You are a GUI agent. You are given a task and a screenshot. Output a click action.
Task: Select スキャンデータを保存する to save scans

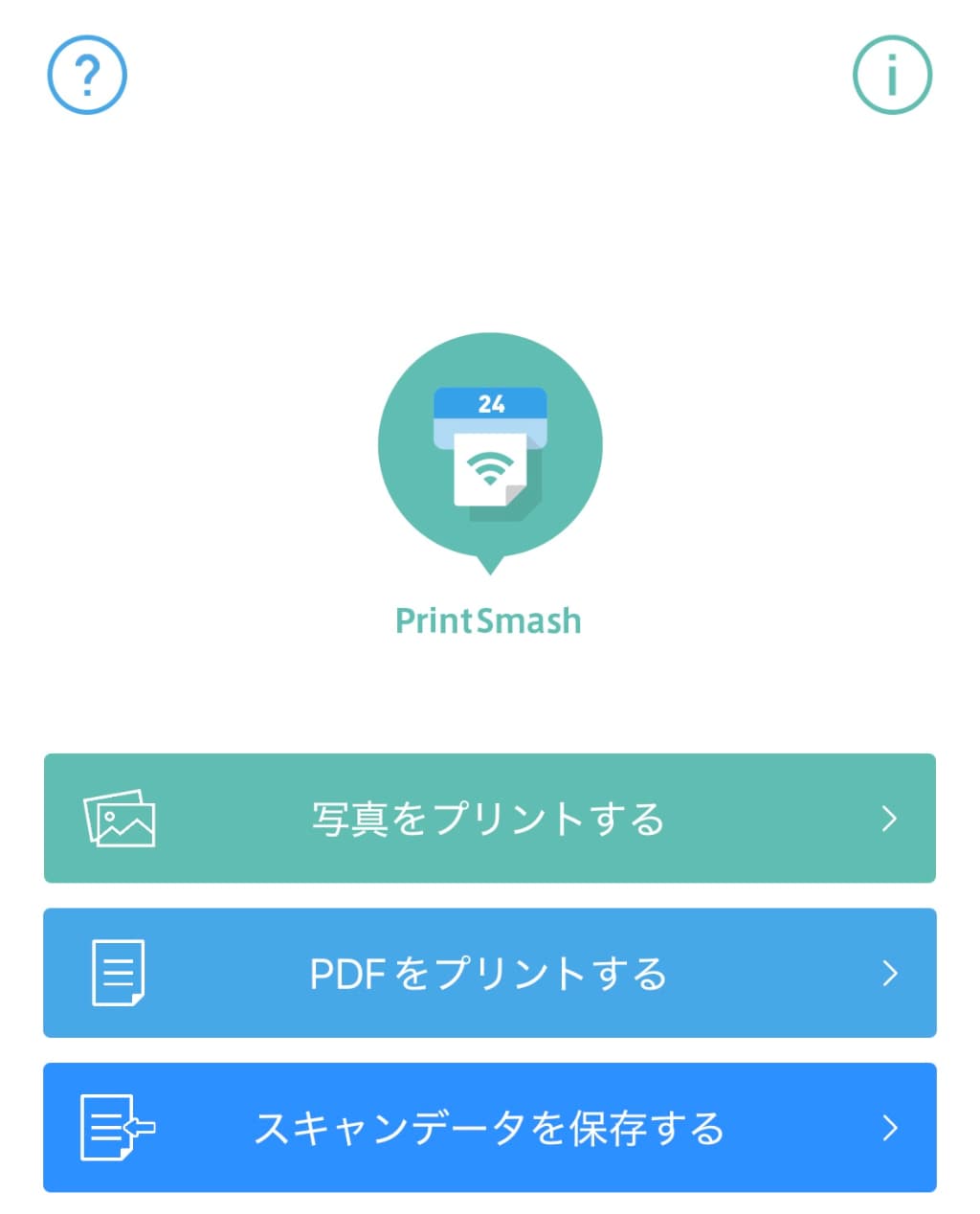tap(489, 1128)
